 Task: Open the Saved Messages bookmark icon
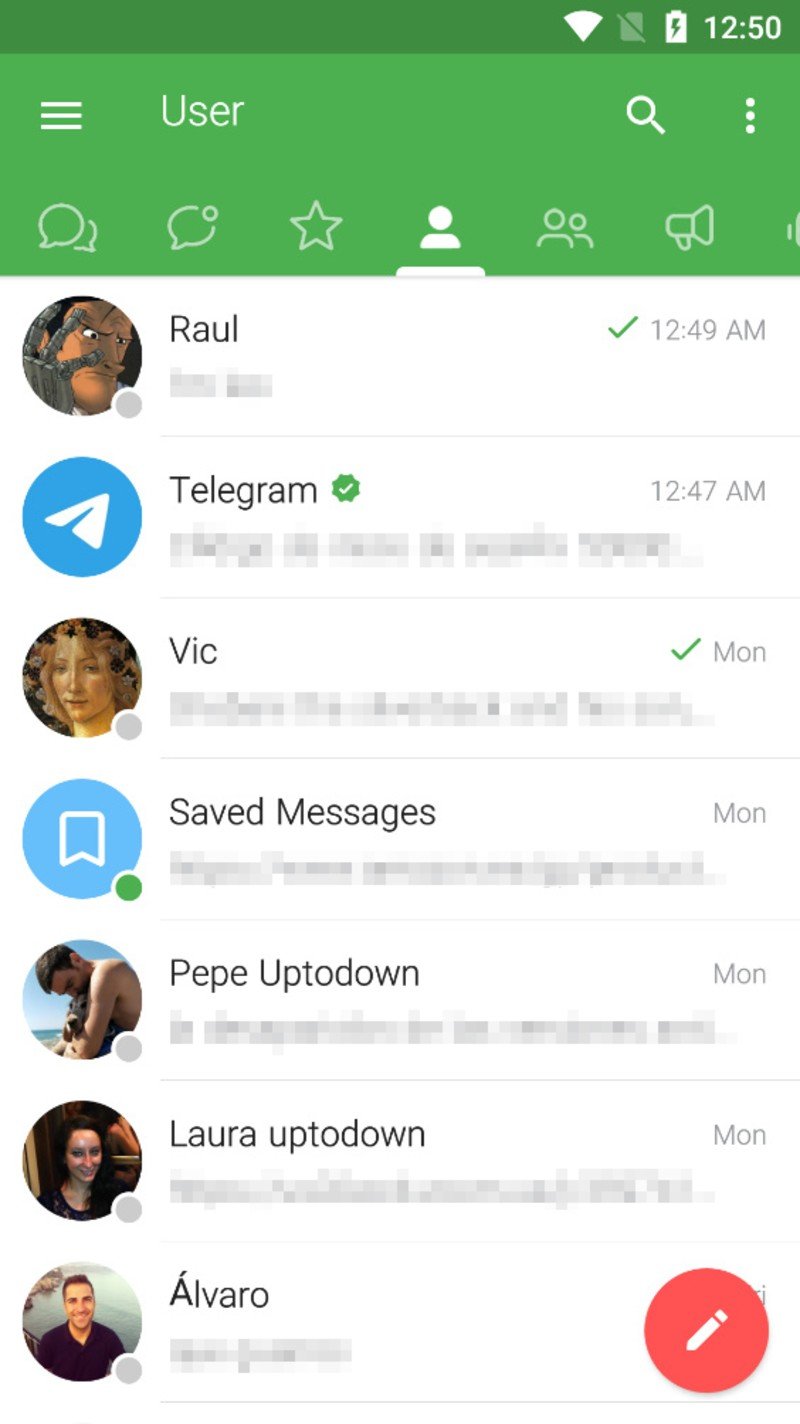point(82,838)
